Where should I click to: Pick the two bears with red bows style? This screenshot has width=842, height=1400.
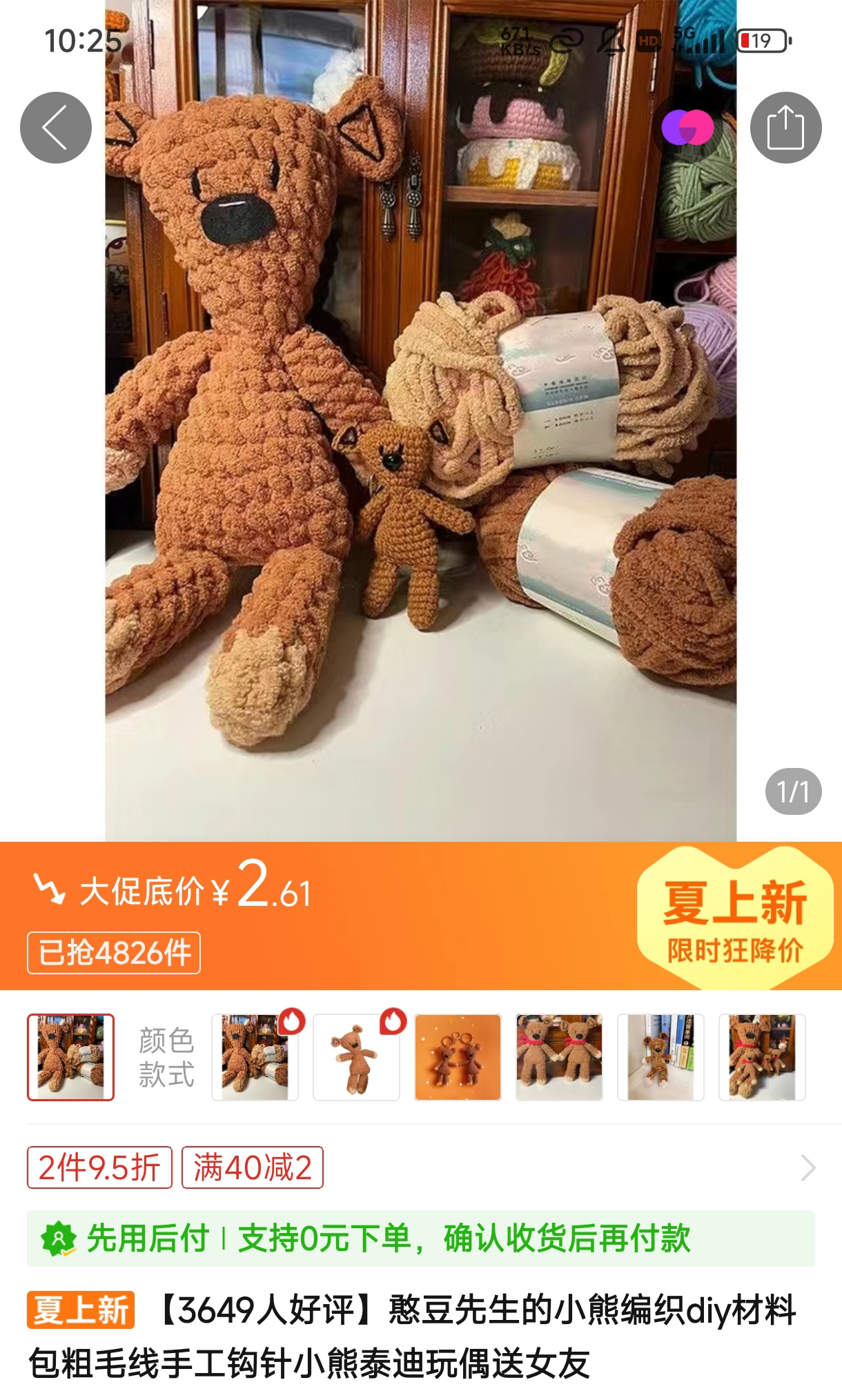(559, 1056)
